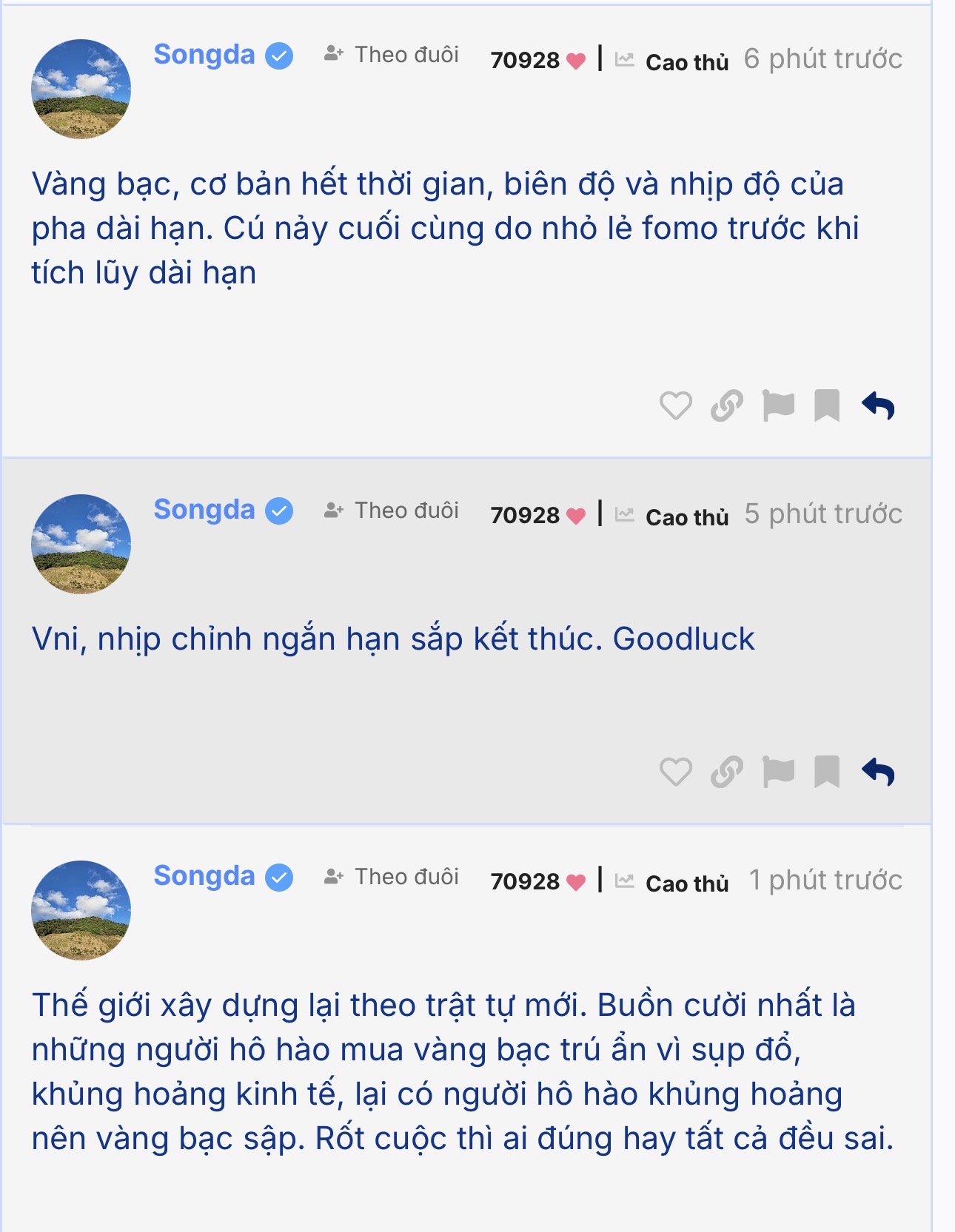955x1232 pixels.
Task: Bookmark the Vàng bạc post
Action: pyautogui.click(x=827, y=405)
